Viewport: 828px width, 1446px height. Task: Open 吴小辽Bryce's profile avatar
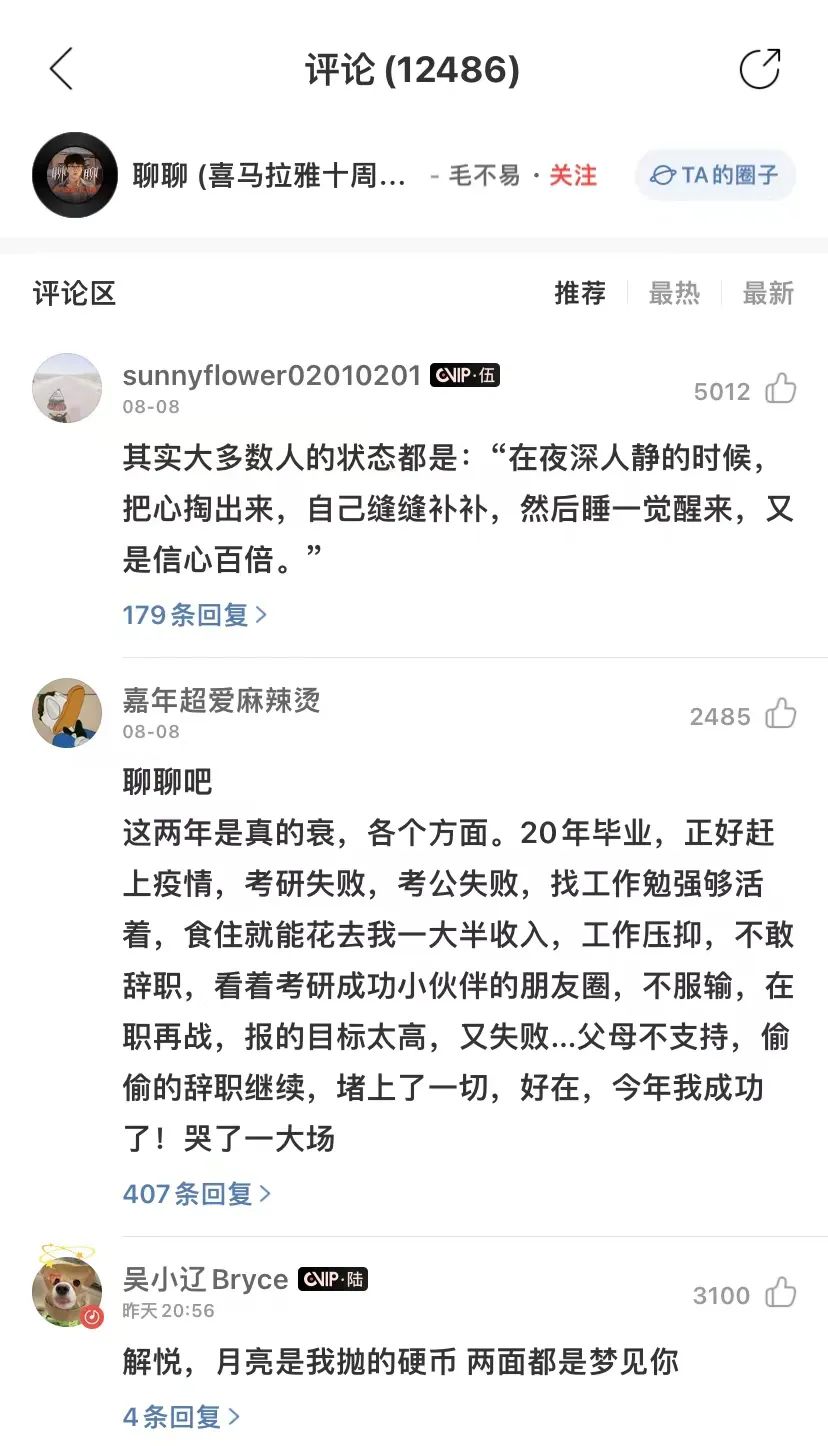click(67, 1291)
